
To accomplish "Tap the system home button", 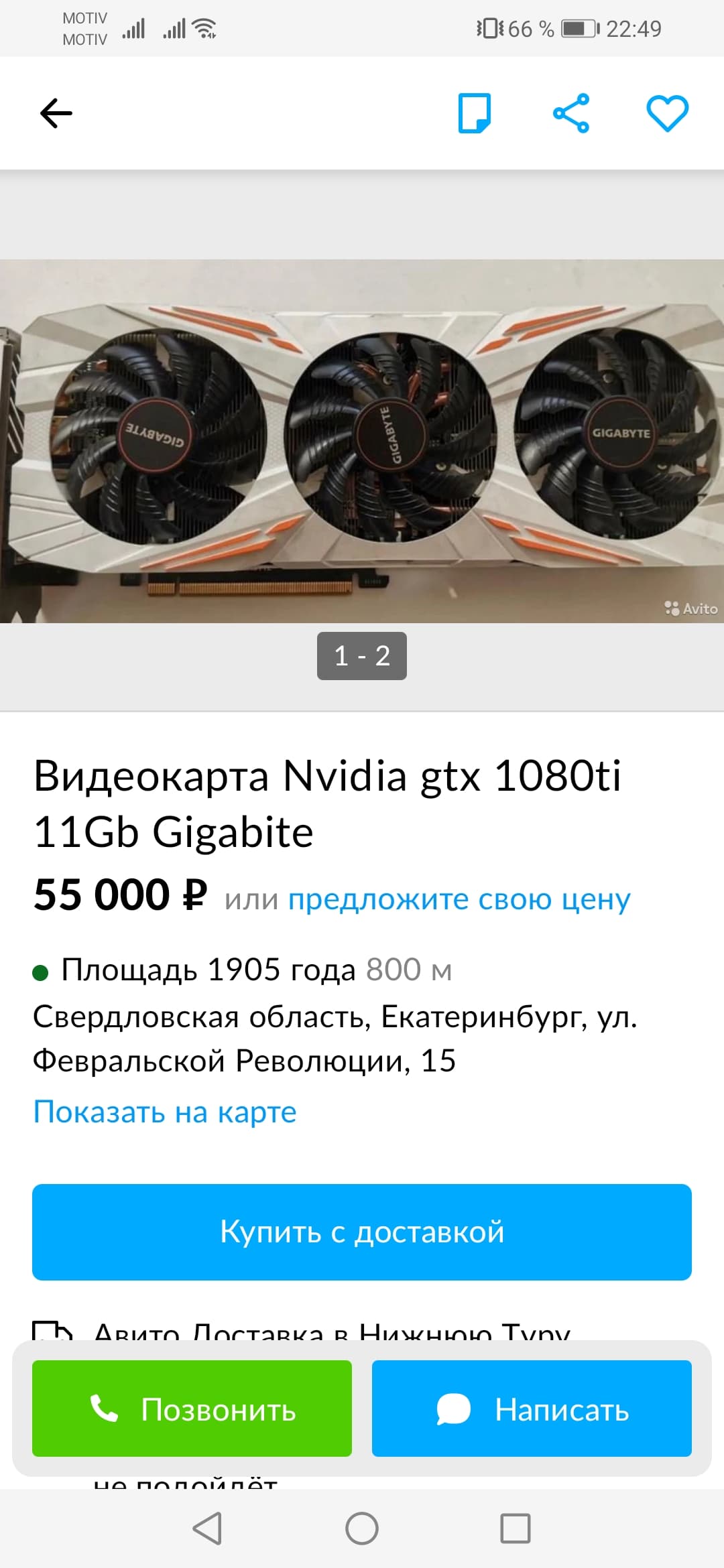I will click(x=362, y=1529).
